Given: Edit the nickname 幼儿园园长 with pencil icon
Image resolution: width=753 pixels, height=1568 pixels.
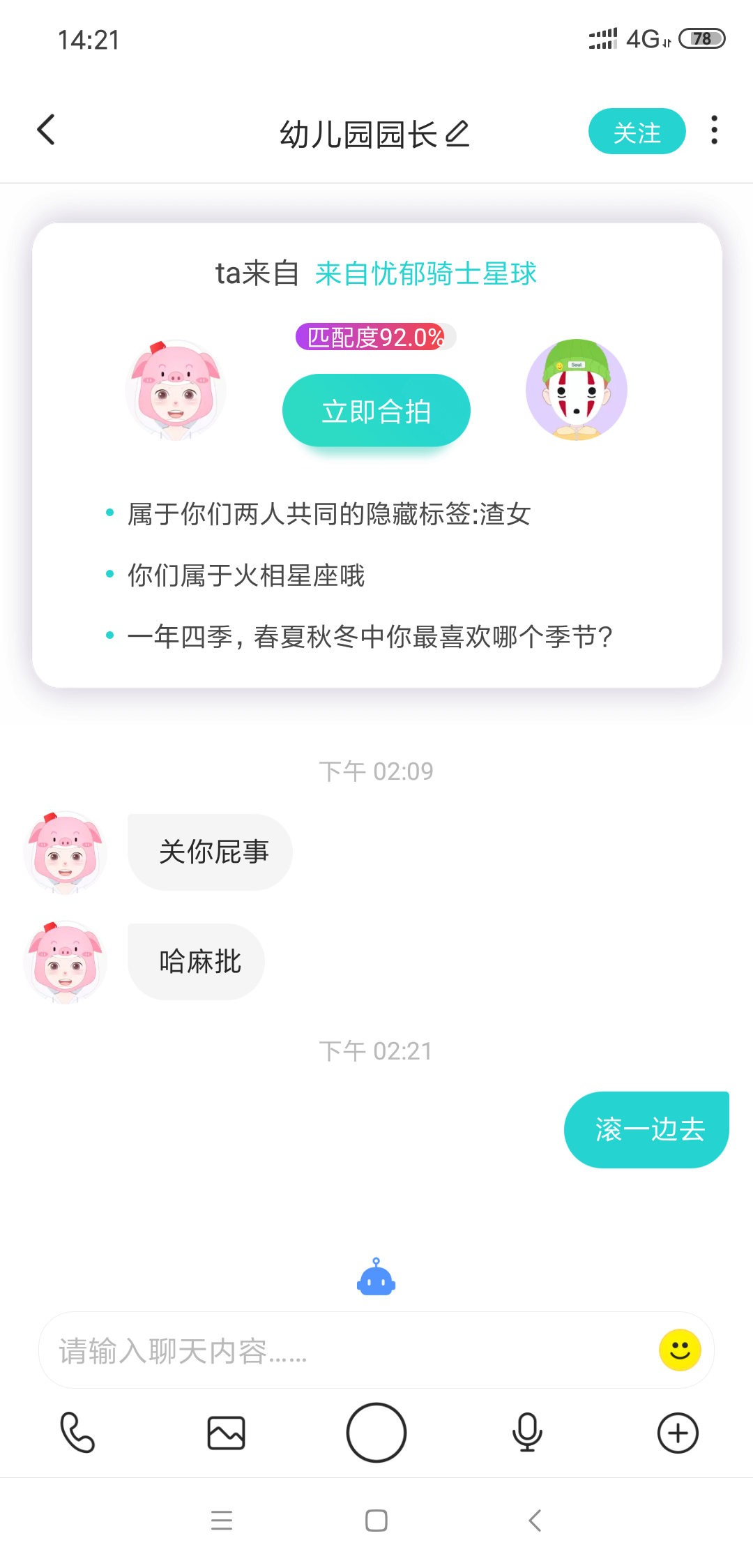Looking at the screenshot, I should pyautogui.click(x=457, y=133).
